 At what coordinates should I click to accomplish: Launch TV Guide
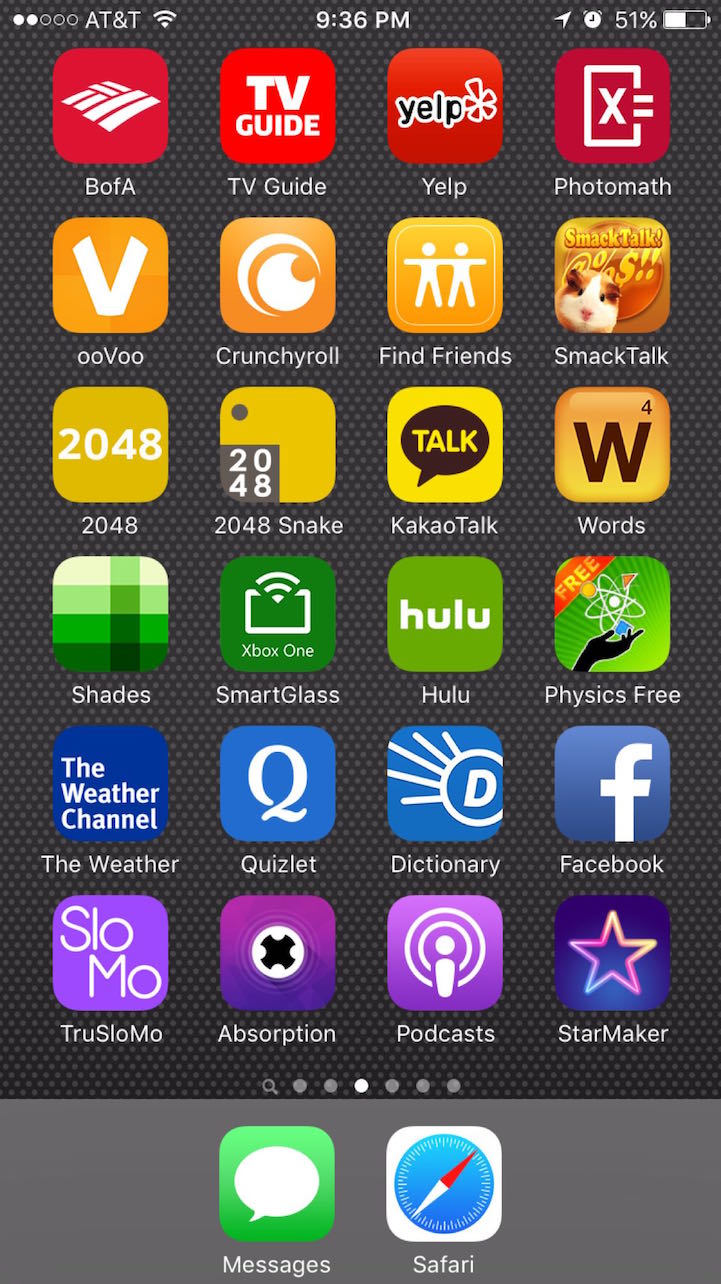tap(277, 106)
